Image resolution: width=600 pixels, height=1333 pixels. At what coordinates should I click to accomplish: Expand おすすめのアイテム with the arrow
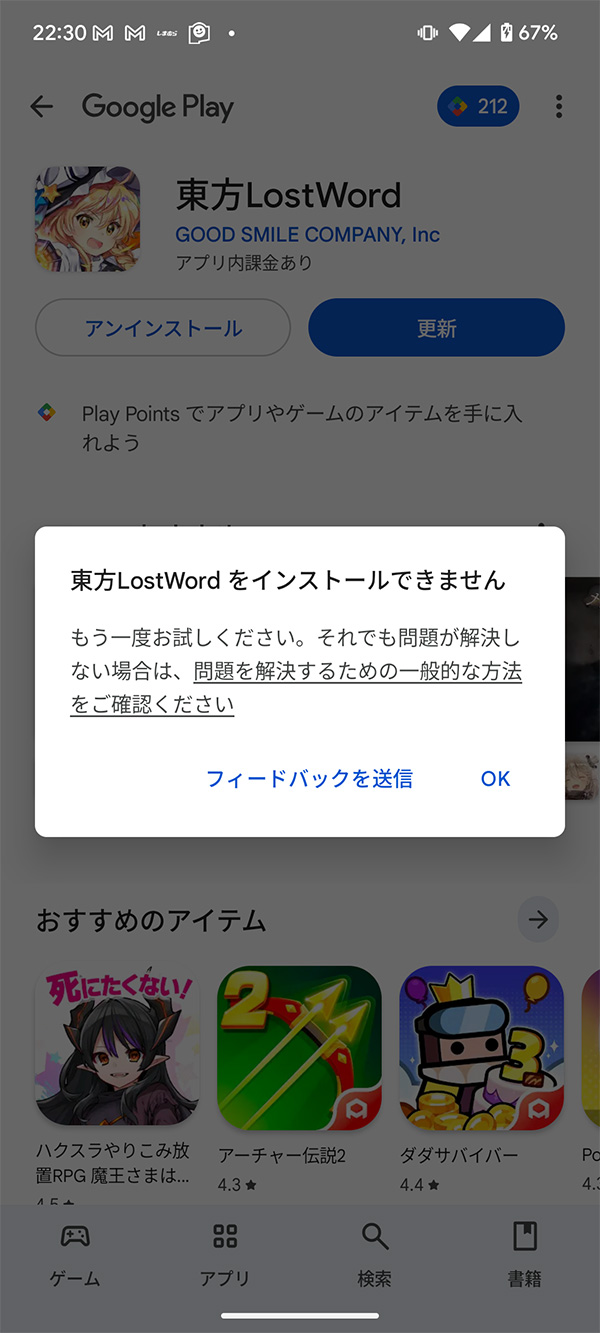click(538, 919)
